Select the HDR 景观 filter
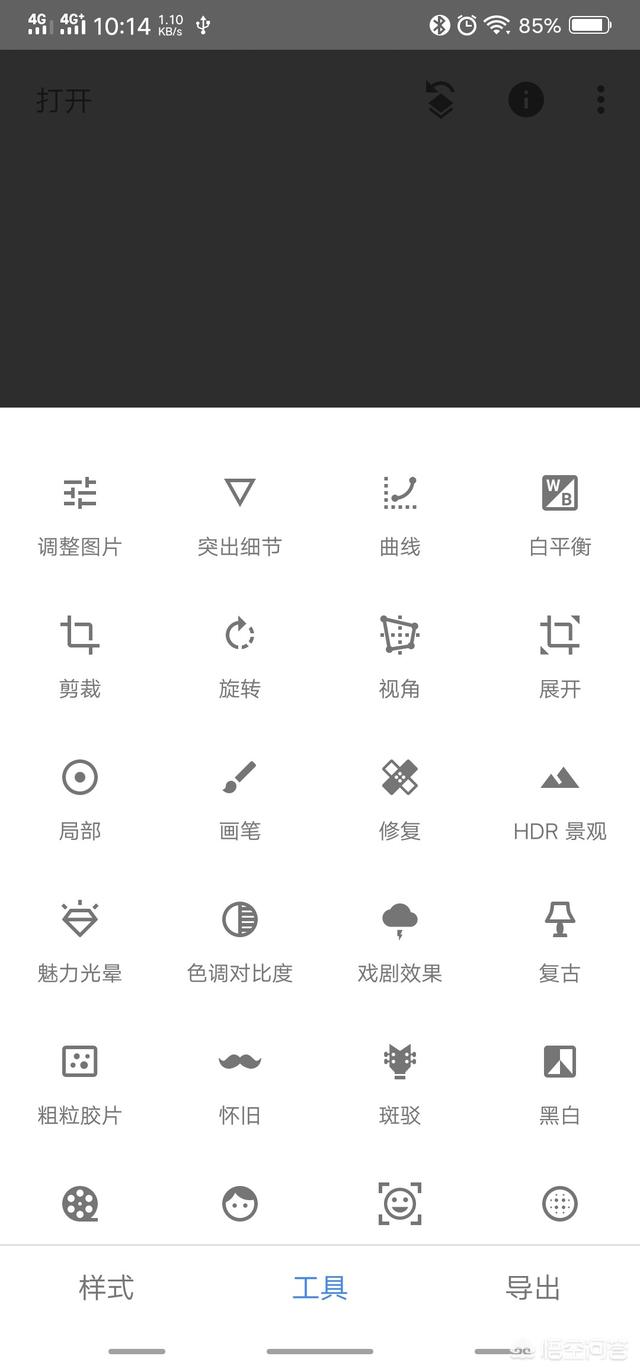Image resolution: width=640 pixels, height=1372 pixels. coord(560,799)
